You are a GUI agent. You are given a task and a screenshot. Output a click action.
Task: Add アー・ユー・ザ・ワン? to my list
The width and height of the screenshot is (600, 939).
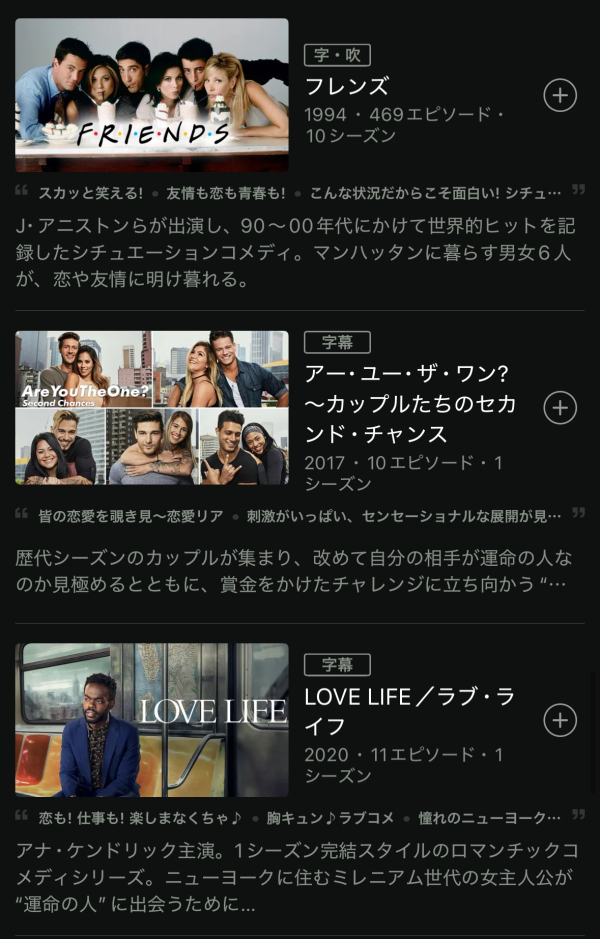click(560, 408)
